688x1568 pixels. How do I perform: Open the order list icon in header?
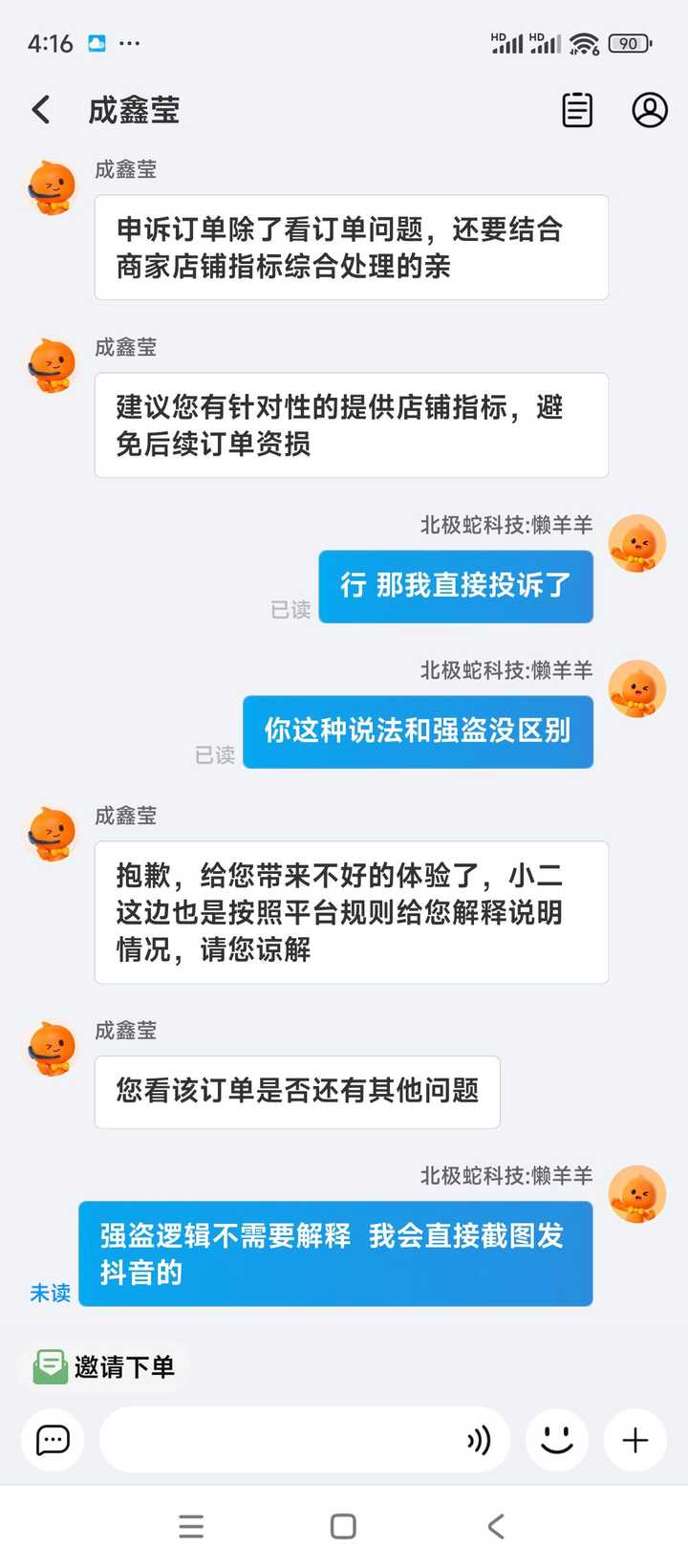pos(577,110)
